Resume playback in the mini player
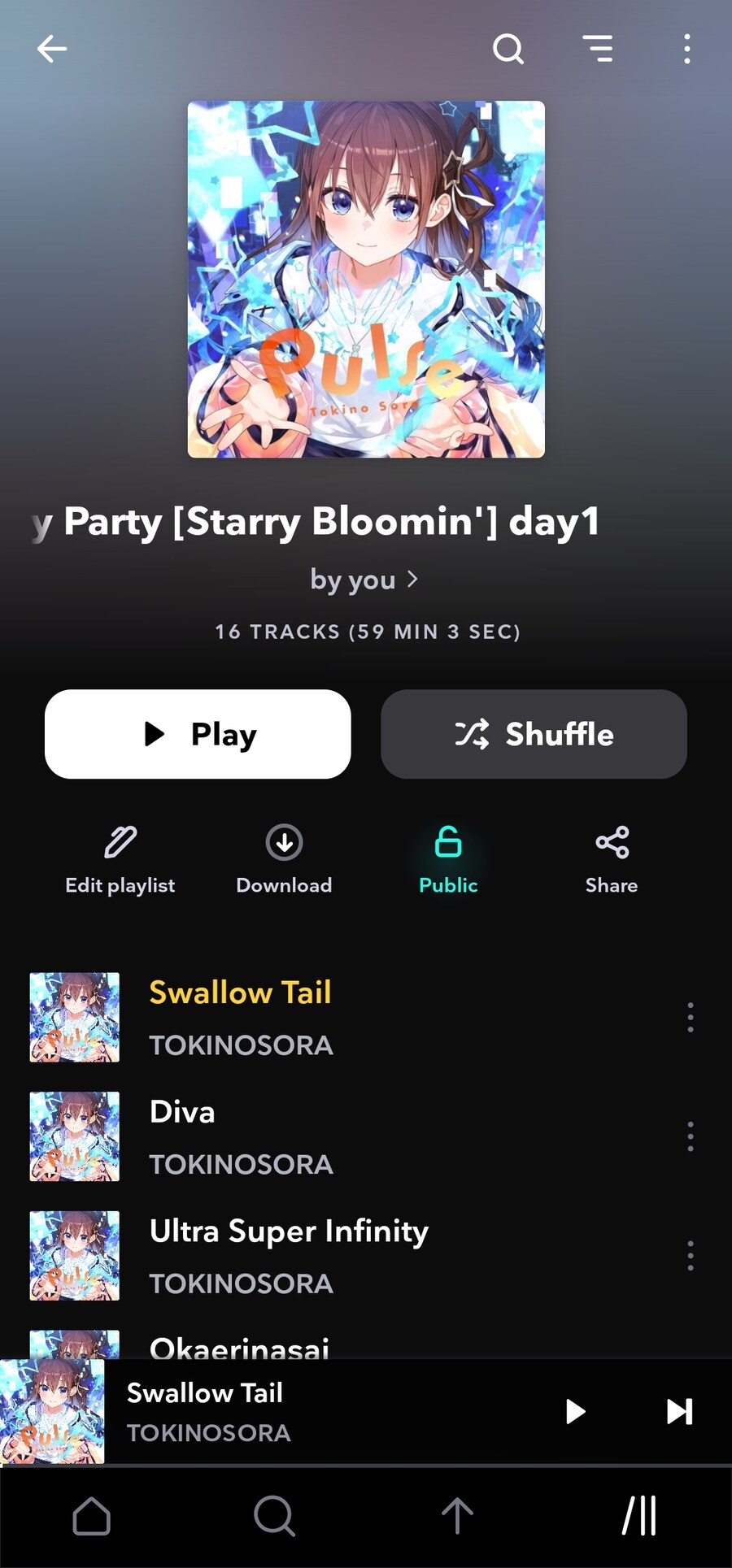Screen dimensions: 732x1568 tap(575, 1412)
